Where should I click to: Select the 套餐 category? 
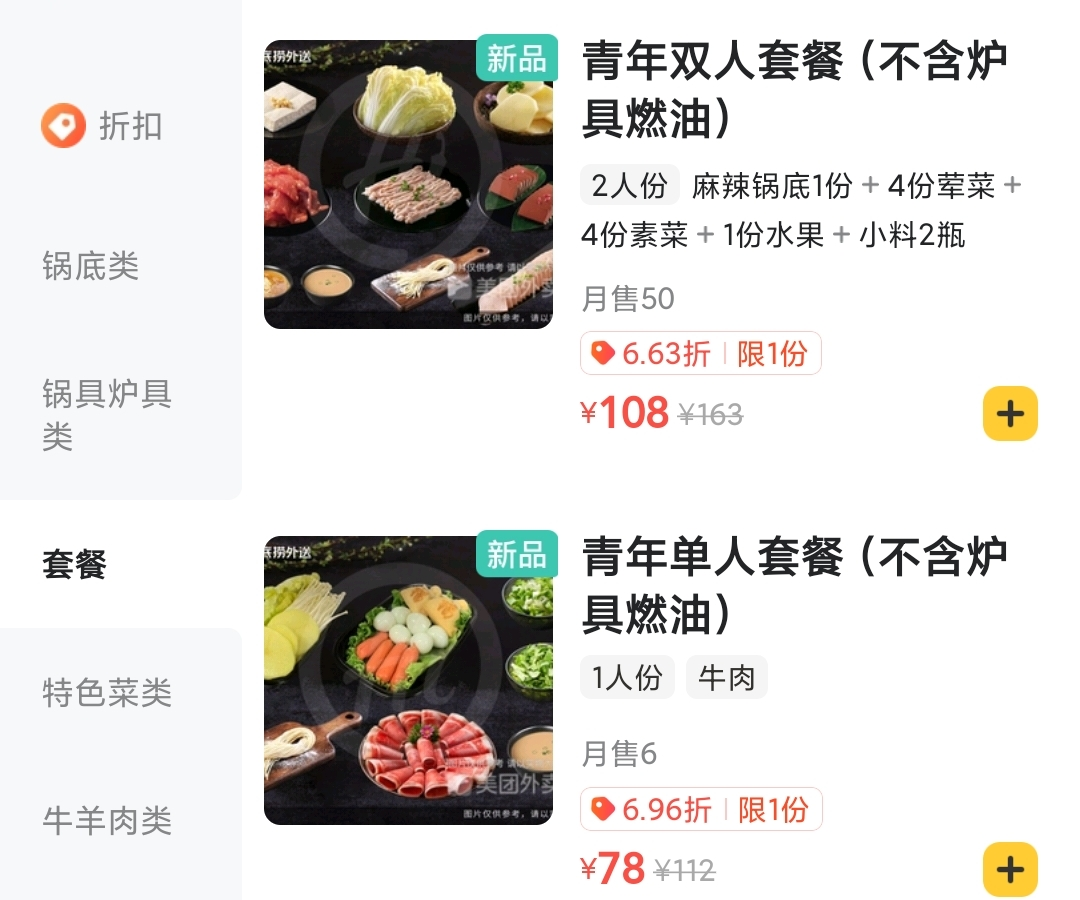(75, 564)
